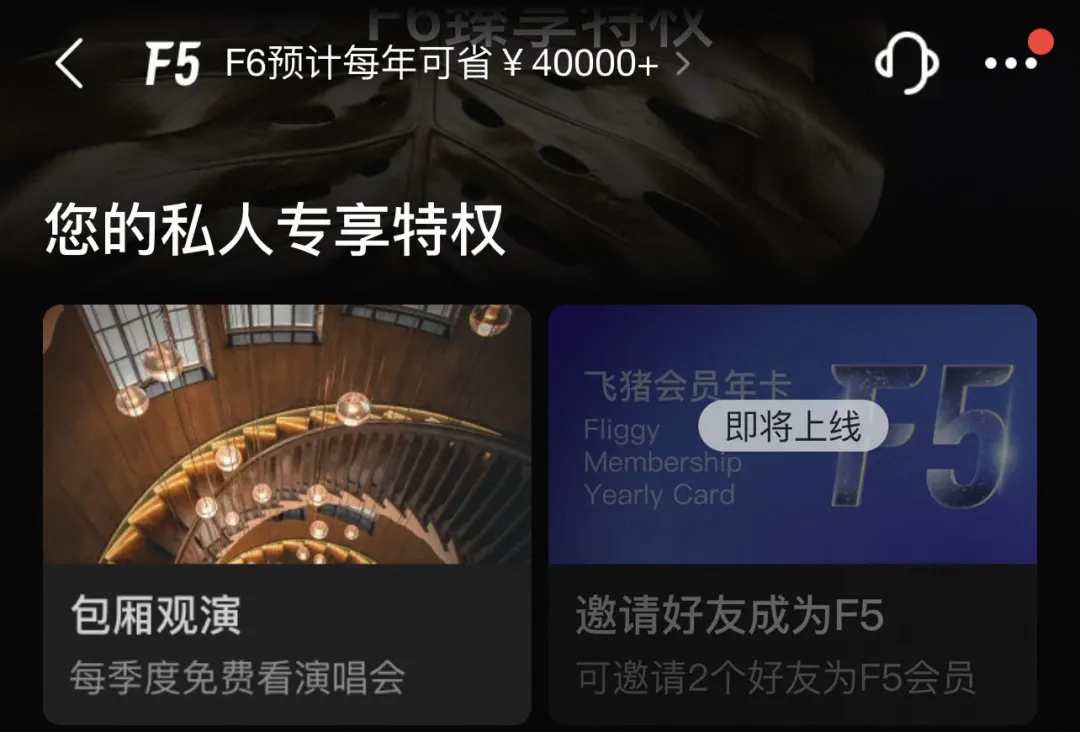
Task: Go back using the top-left arrow
Action: (x=69, y=65)
